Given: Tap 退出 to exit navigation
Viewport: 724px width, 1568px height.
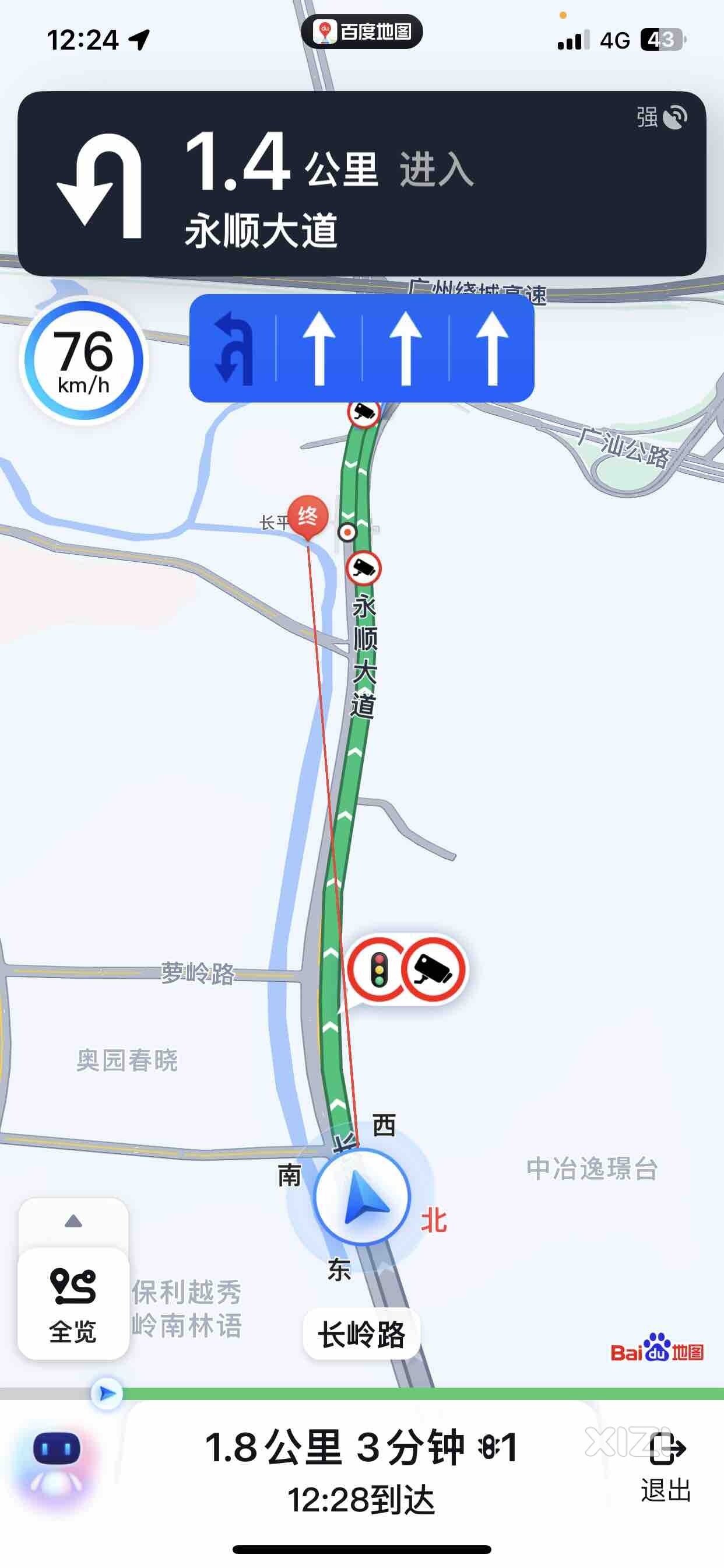Looking at the screenshot, I should (x=666, y=1468).
